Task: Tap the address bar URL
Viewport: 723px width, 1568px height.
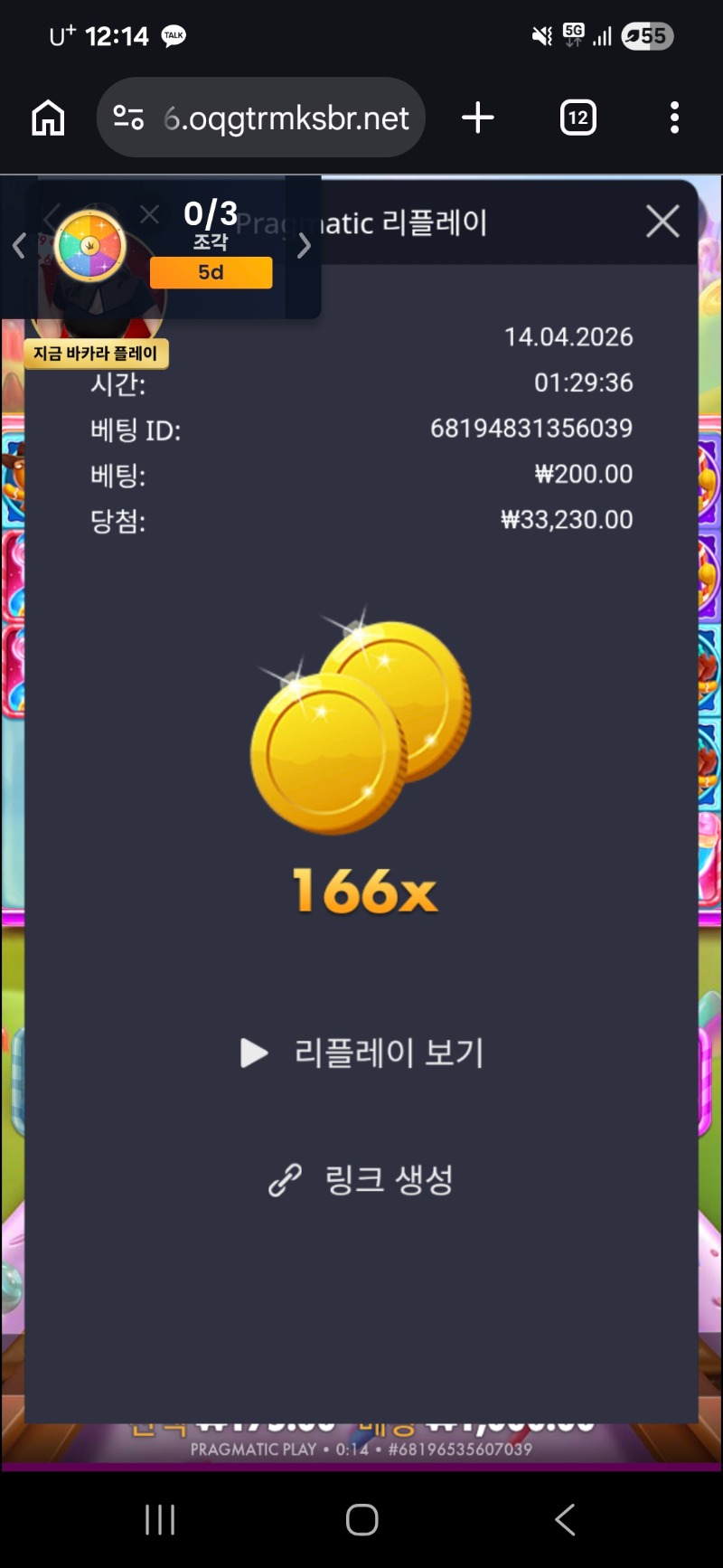Action: (x=286, y=118)
